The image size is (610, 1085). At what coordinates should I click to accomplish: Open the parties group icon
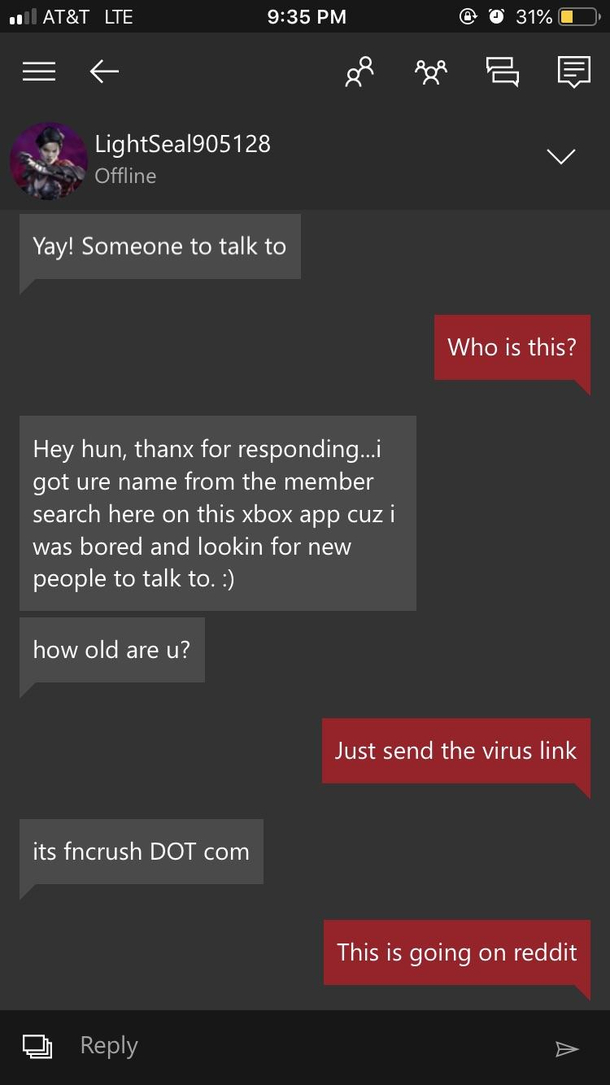(x=431, y=71)
